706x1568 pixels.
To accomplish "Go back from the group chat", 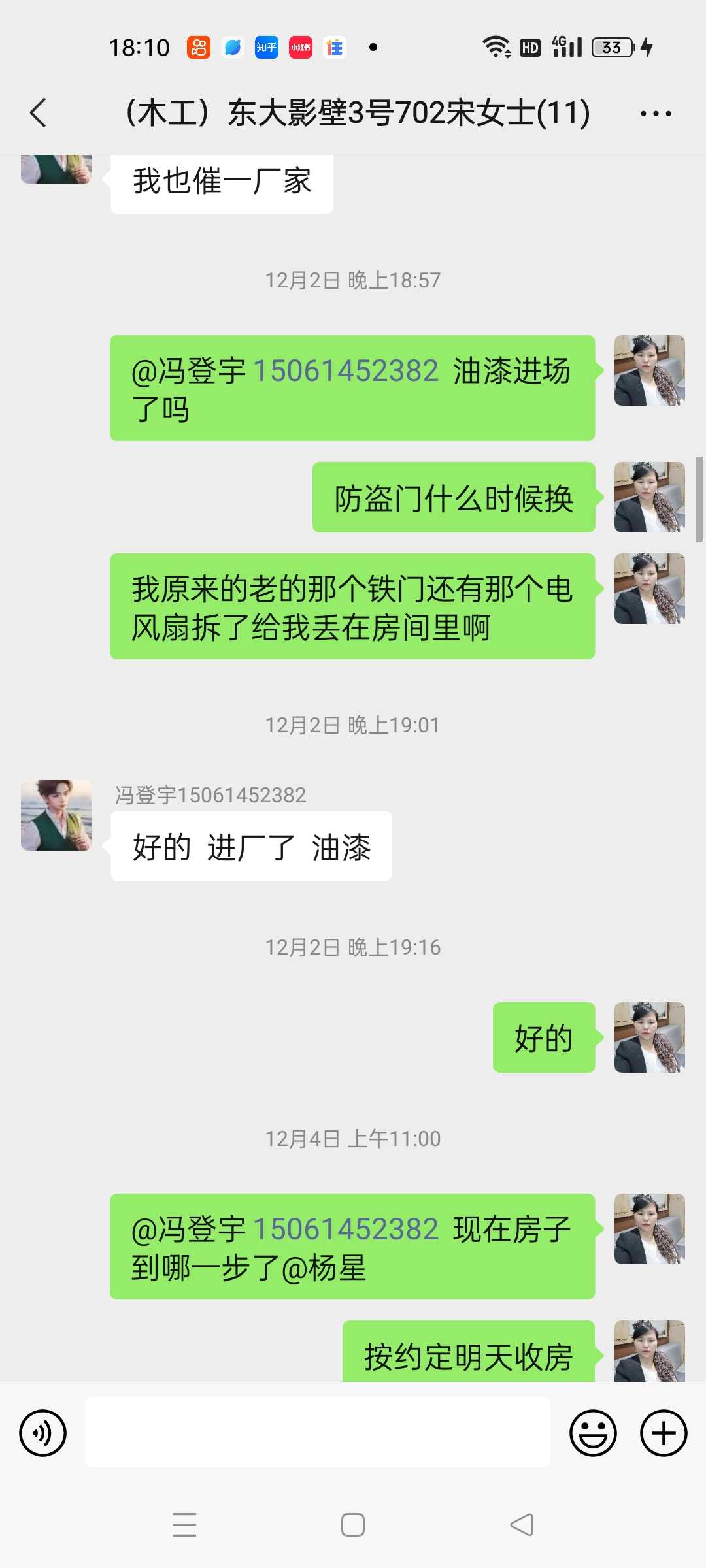I will click(x=39, y=113).
